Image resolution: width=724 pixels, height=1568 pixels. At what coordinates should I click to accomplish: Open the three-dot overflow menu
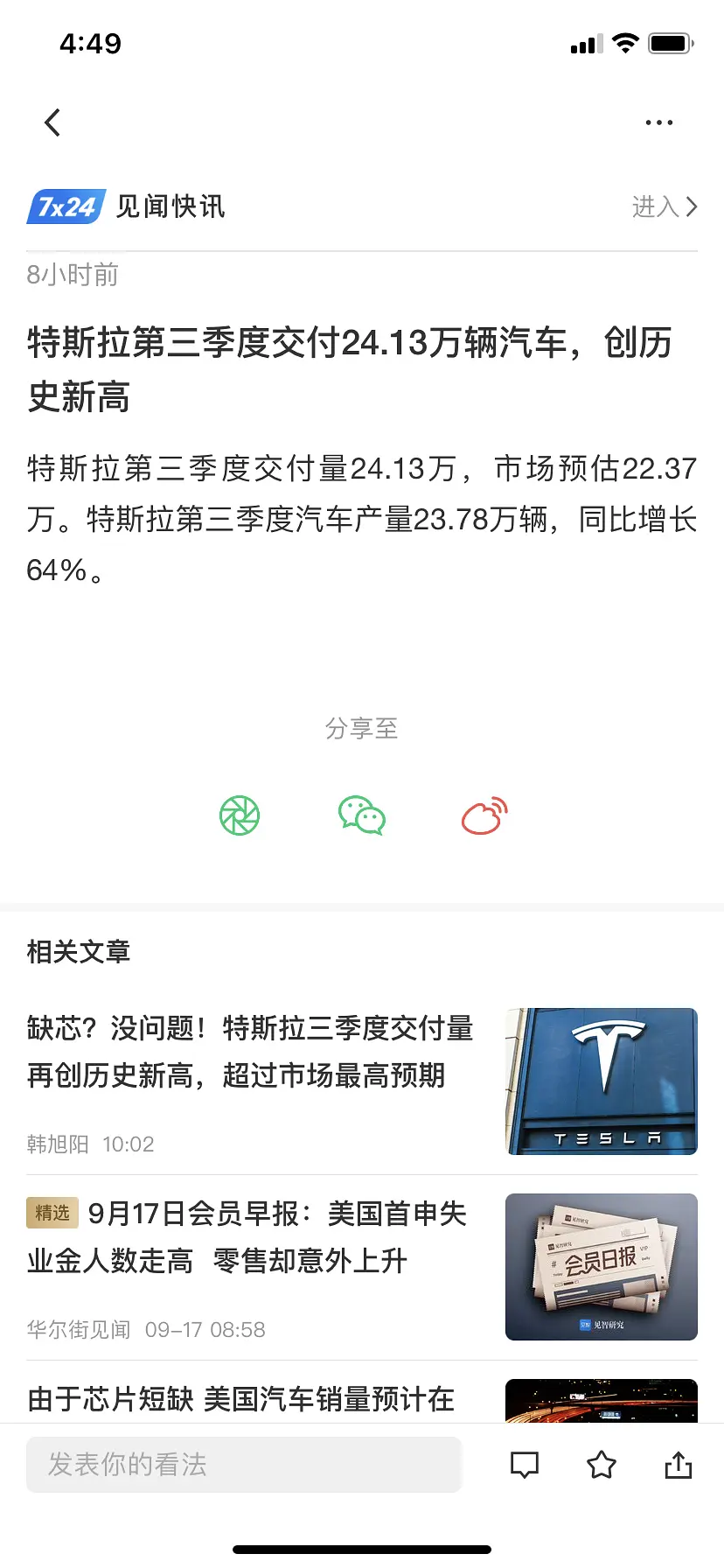pyautogui.click(x=658, y=122)
